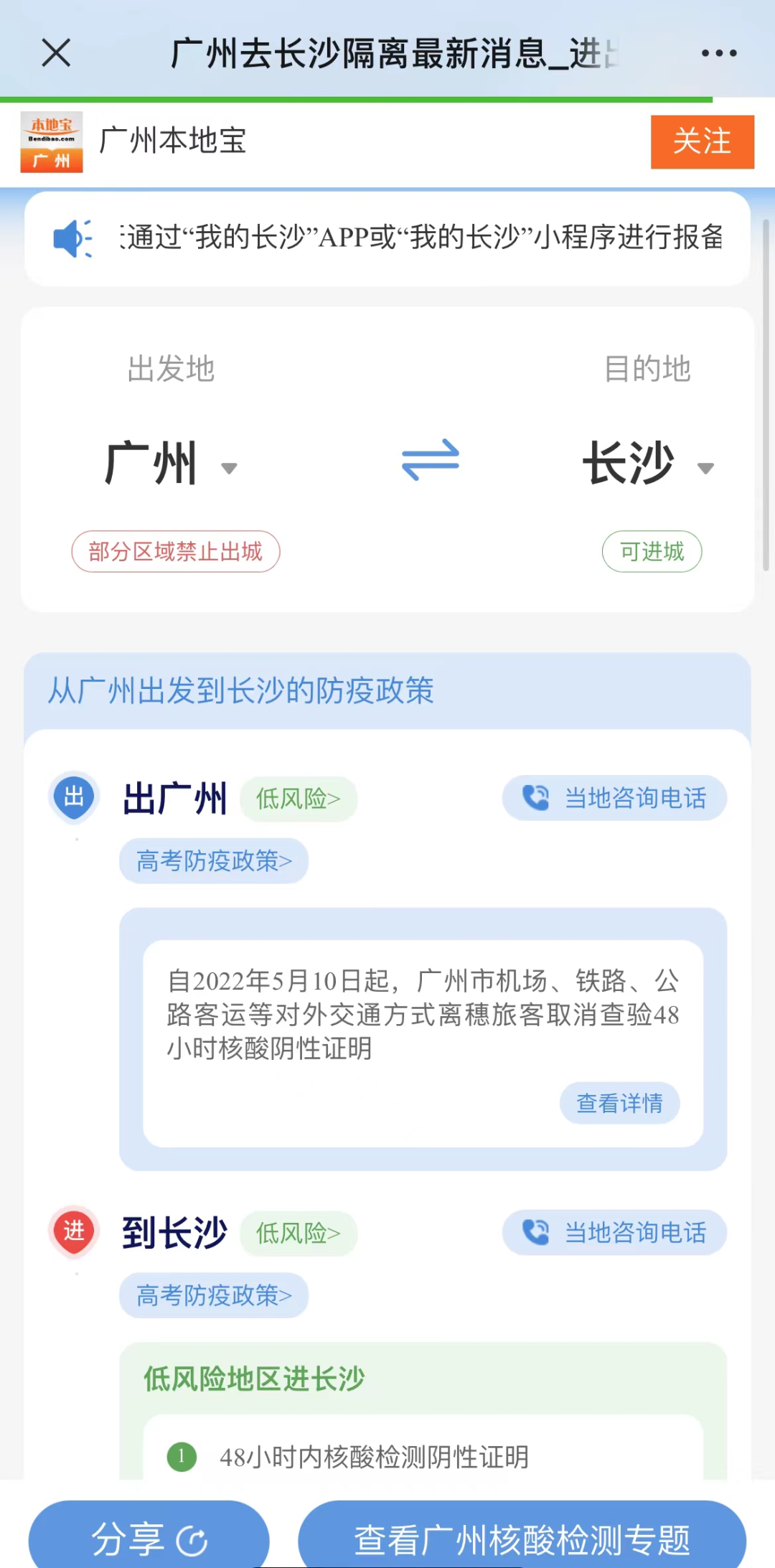Share this page via 分享 button
The height and width of the screenshot is (1568, 775).
(x=149, y=1539)
